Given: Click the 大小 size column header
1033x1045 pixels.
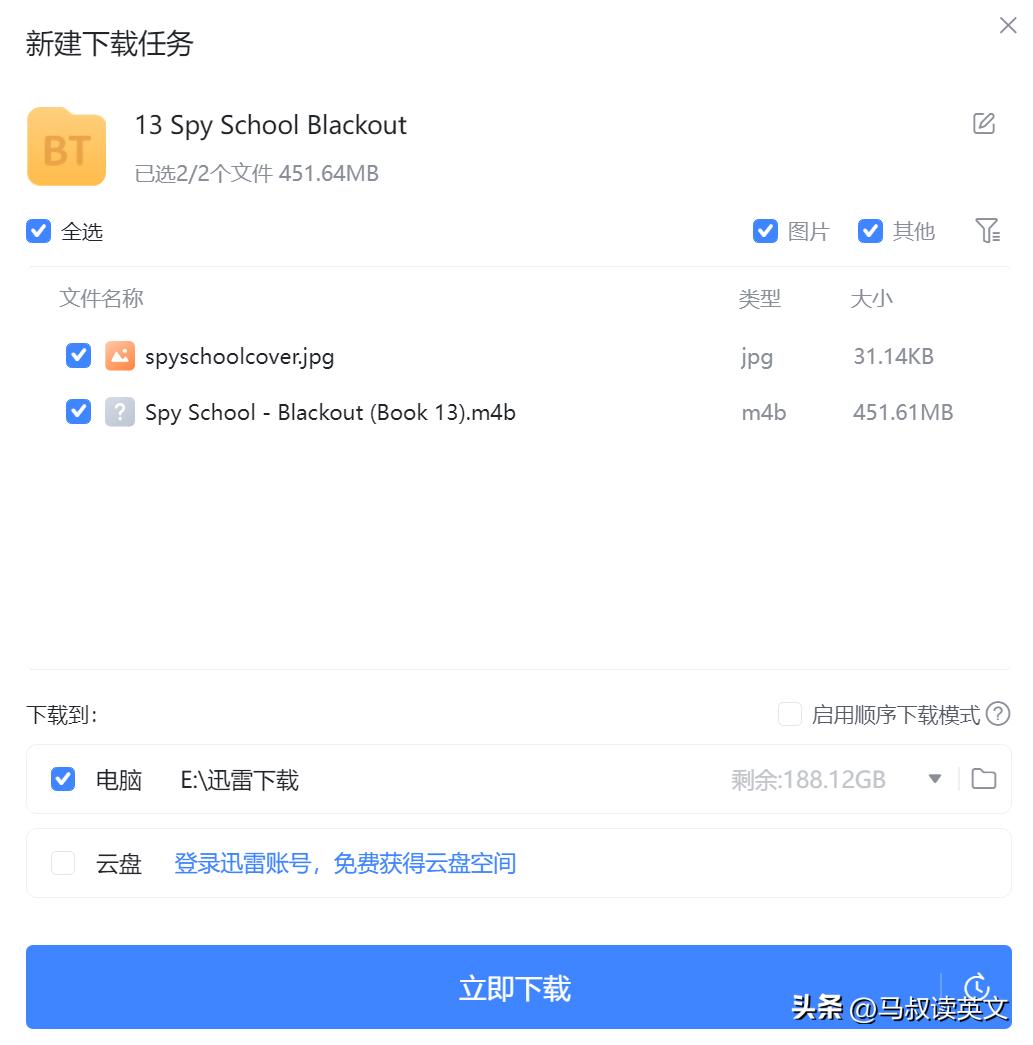Looking at the screenshot, I should coord(871,298).
